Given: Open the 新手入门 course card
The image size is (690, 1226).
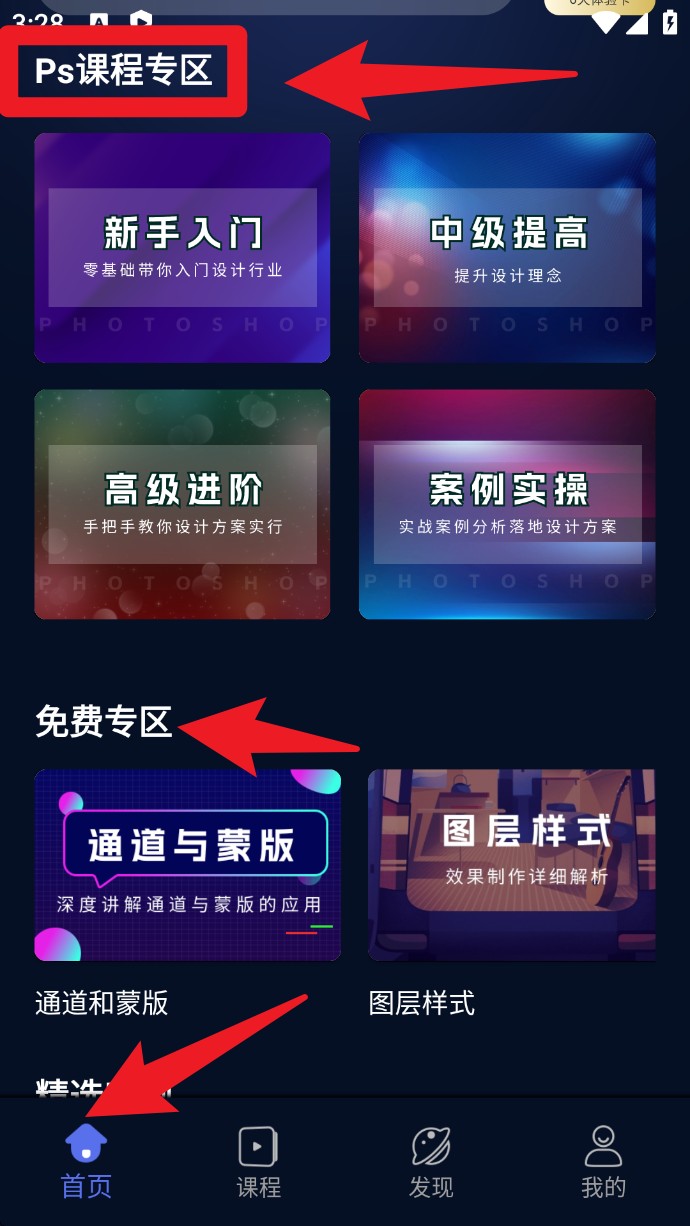Looking at the screenshot, I should (x=182, y=248).
